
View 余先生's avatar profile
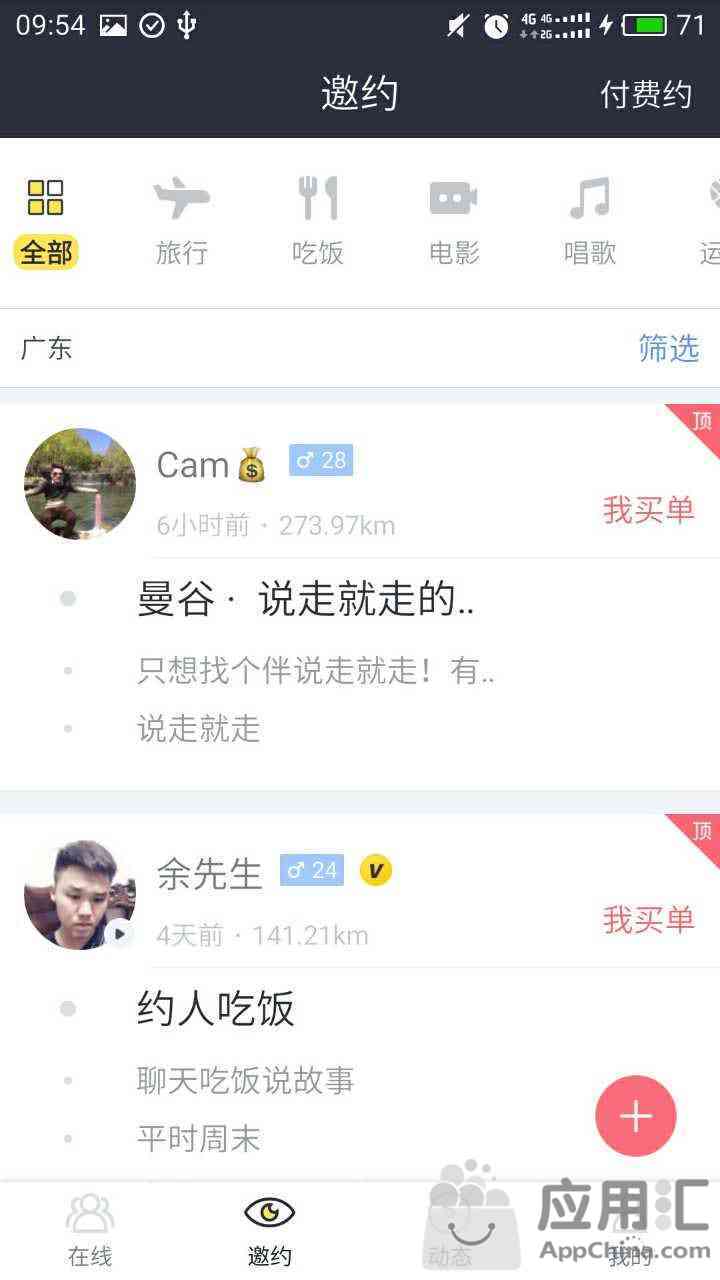[80, 894]
